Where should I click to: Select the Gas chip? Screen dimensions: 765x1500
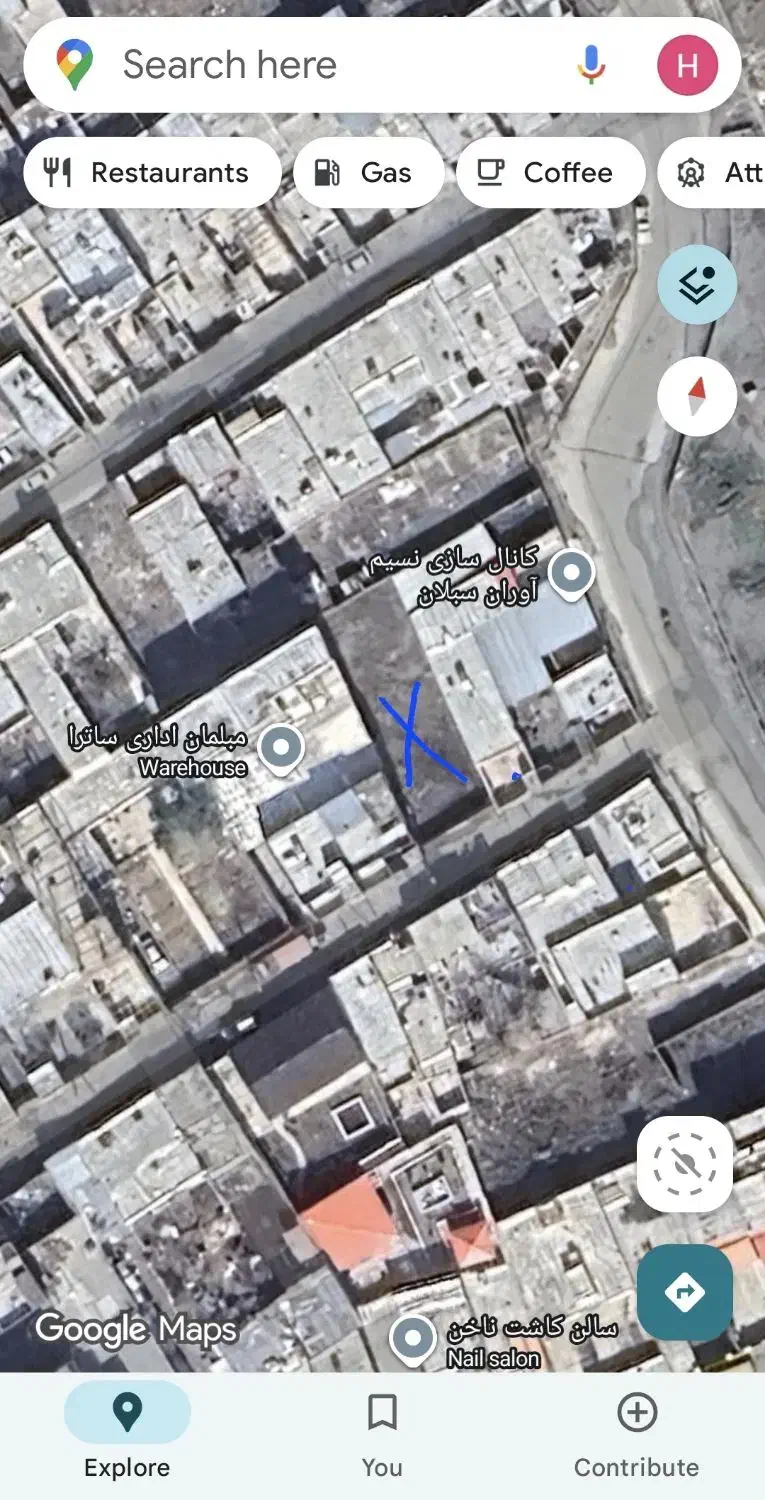pyautogui.click(x=367, y=173)
